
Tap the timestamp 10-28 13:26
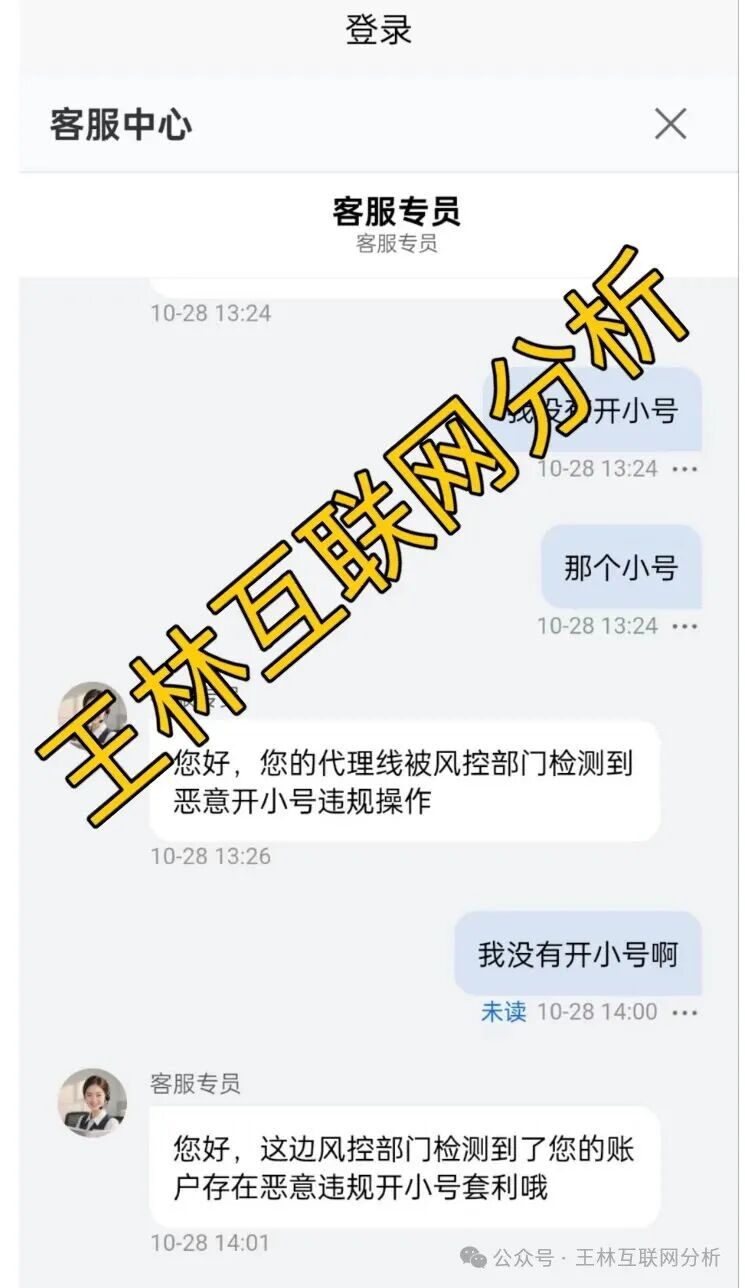(x=211, y=856)
